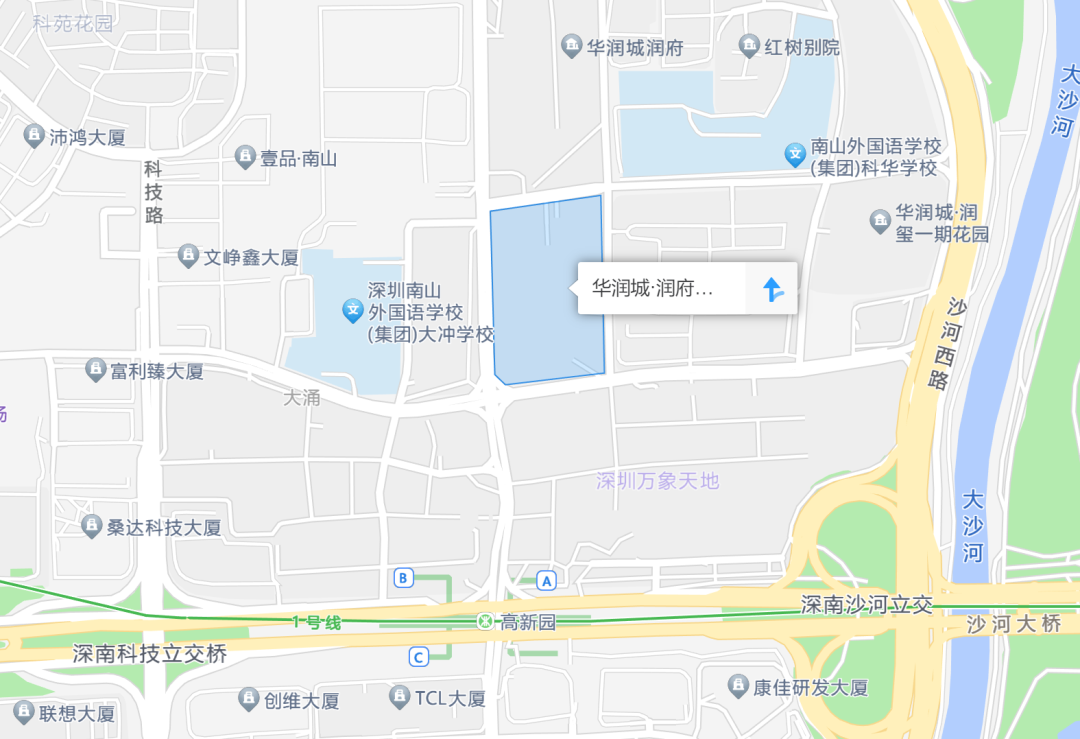Select the 高新园 metro station marker
Screen dimensions: 1080x739
[x=486, y=622]
